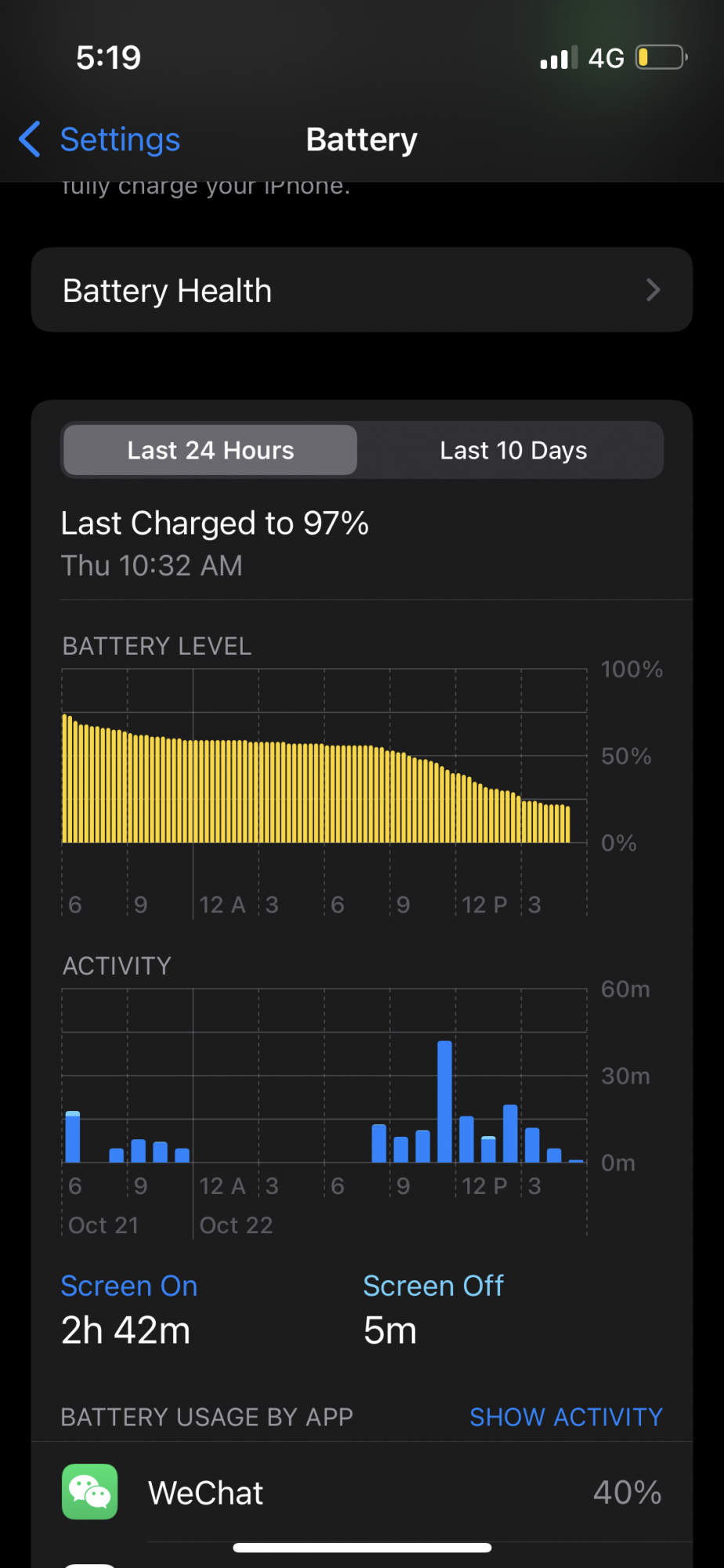Screen dimensions: 724x1568
Task: Open Battery Health
Action: [x=362, y=290]
